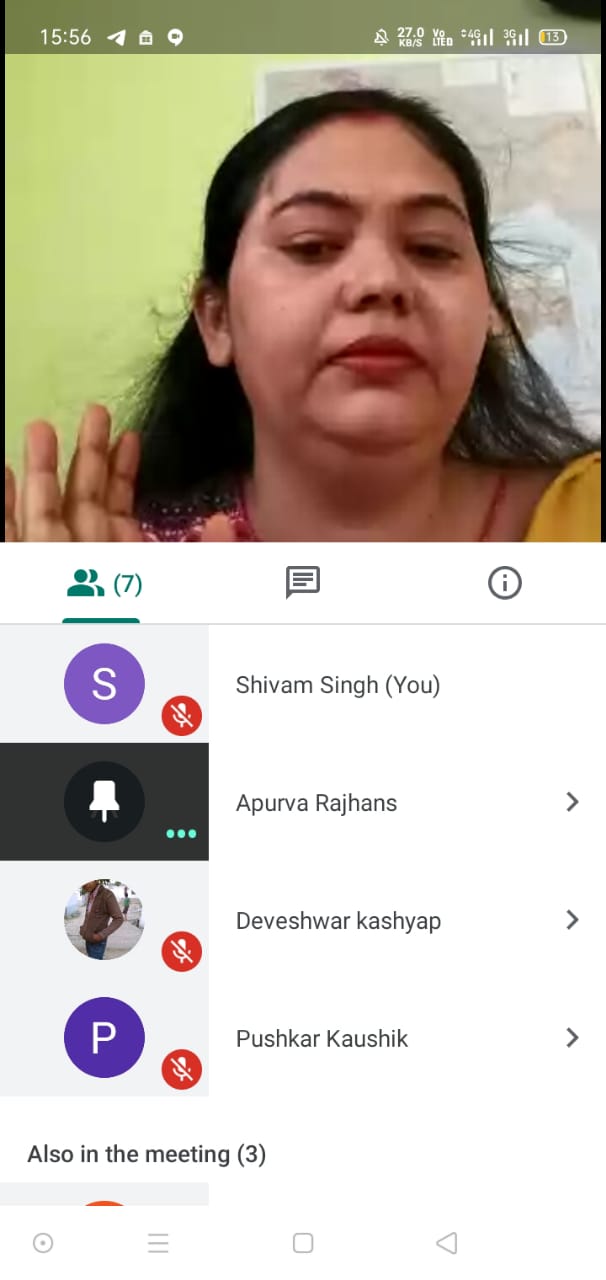Open Deveshwar kashyap participant options
Screen dimensions: 606x1280
572,920
